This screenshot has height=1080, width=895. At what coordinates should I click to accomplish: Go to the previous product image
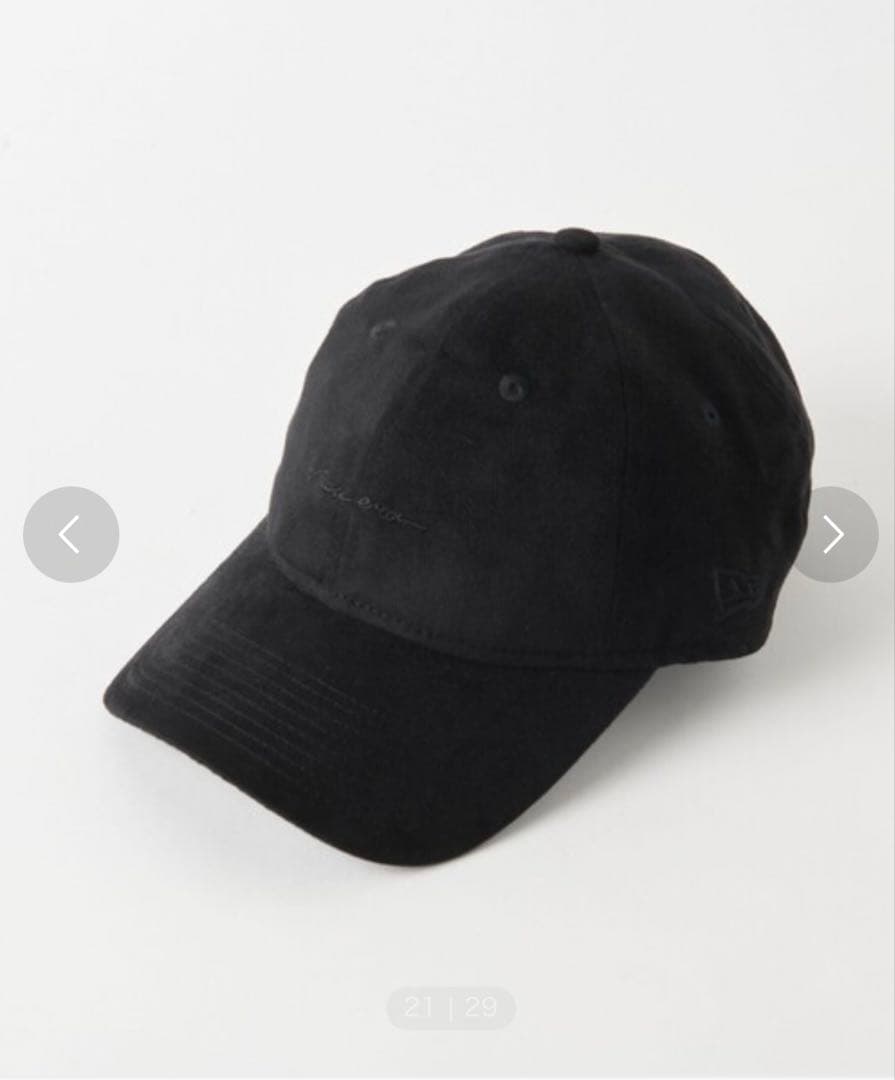click(x=71, y=534)
